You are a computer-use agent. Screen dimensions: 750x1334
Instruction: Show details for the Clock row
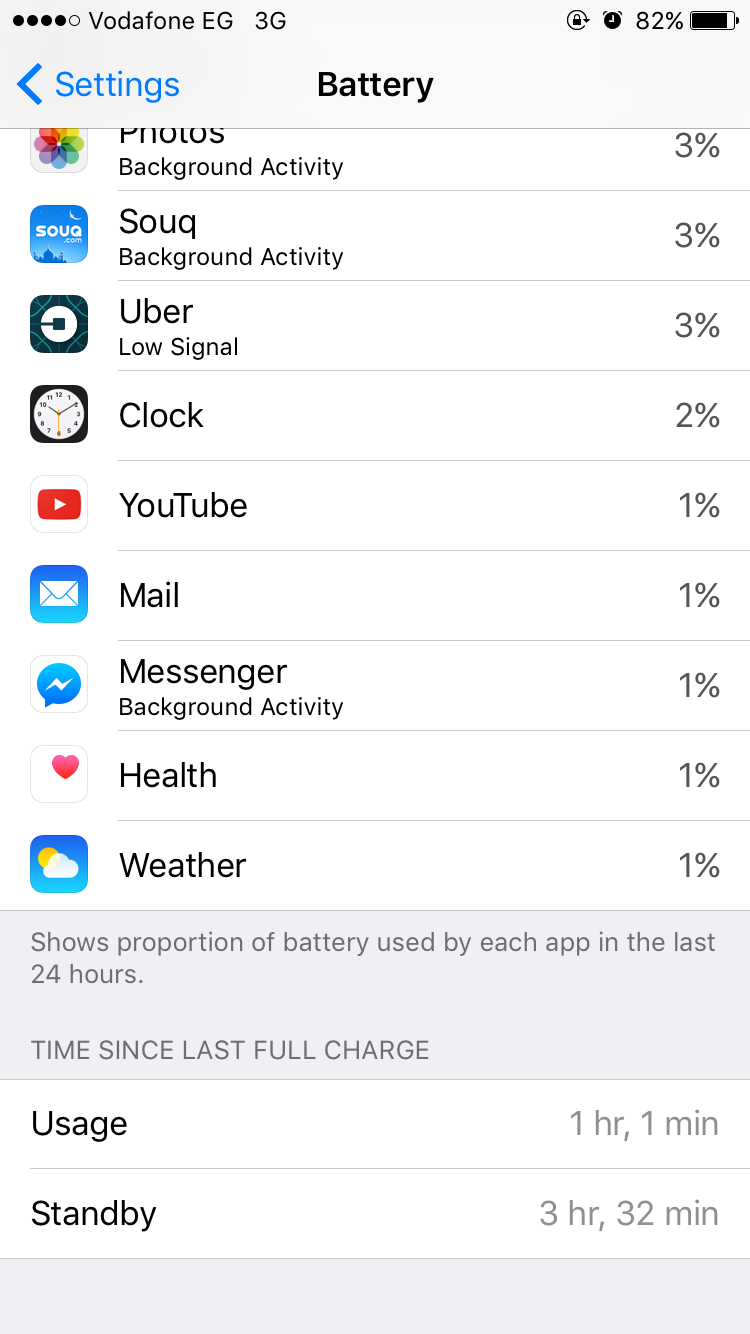point(375,416)
